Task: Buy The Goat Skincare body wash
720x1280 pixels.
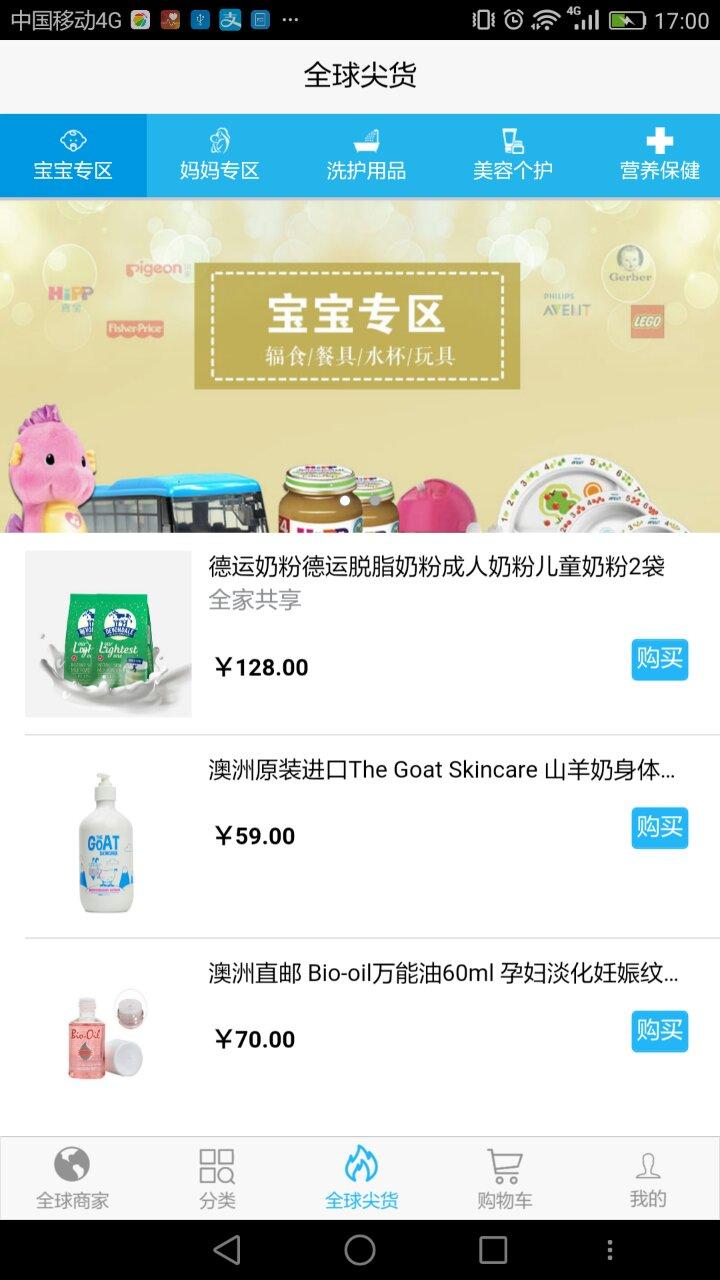Action: pyautogui.click(x=659, y=828)
